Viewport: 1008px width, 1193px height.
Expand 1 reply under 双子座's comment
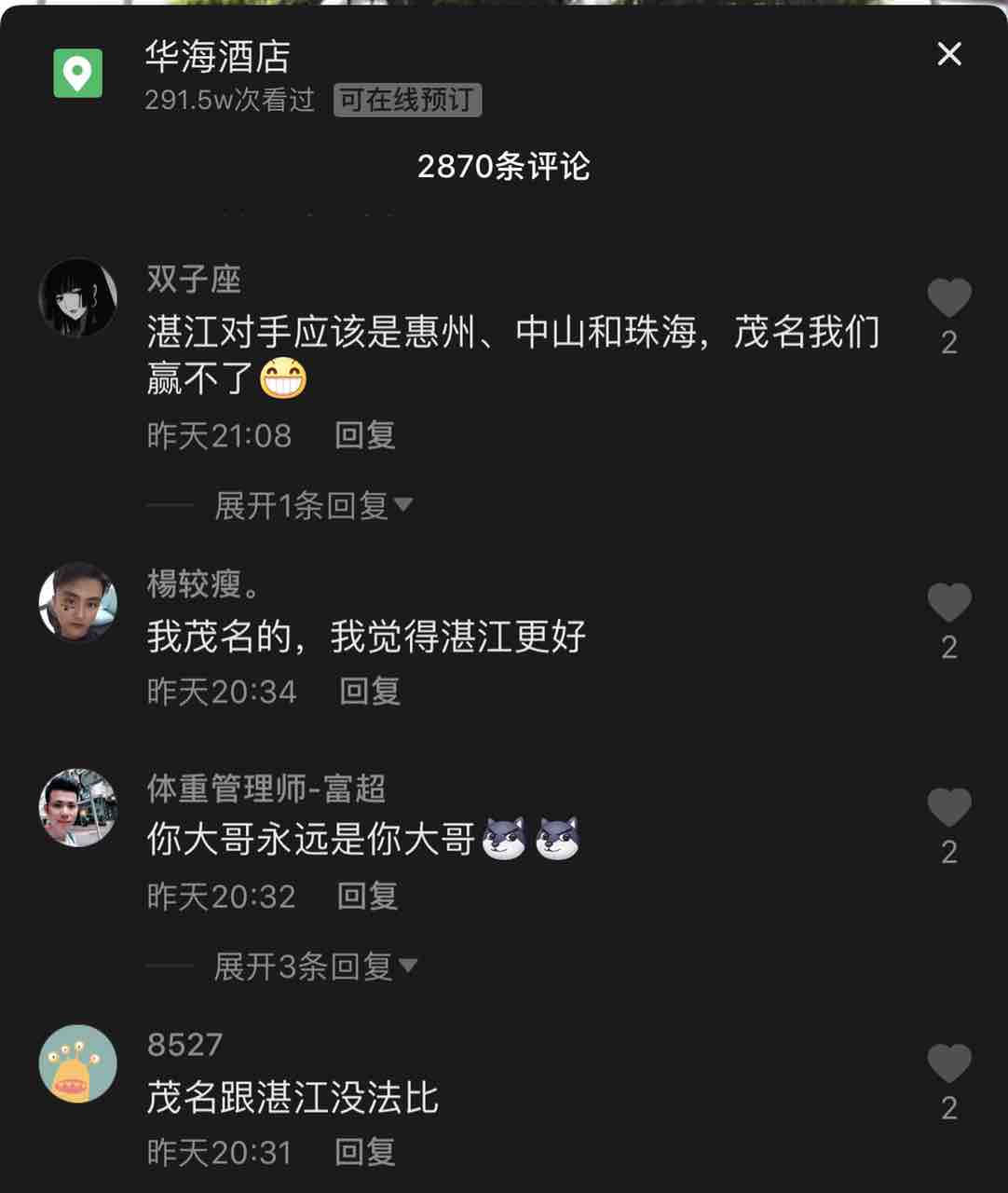tap(312, 506)
